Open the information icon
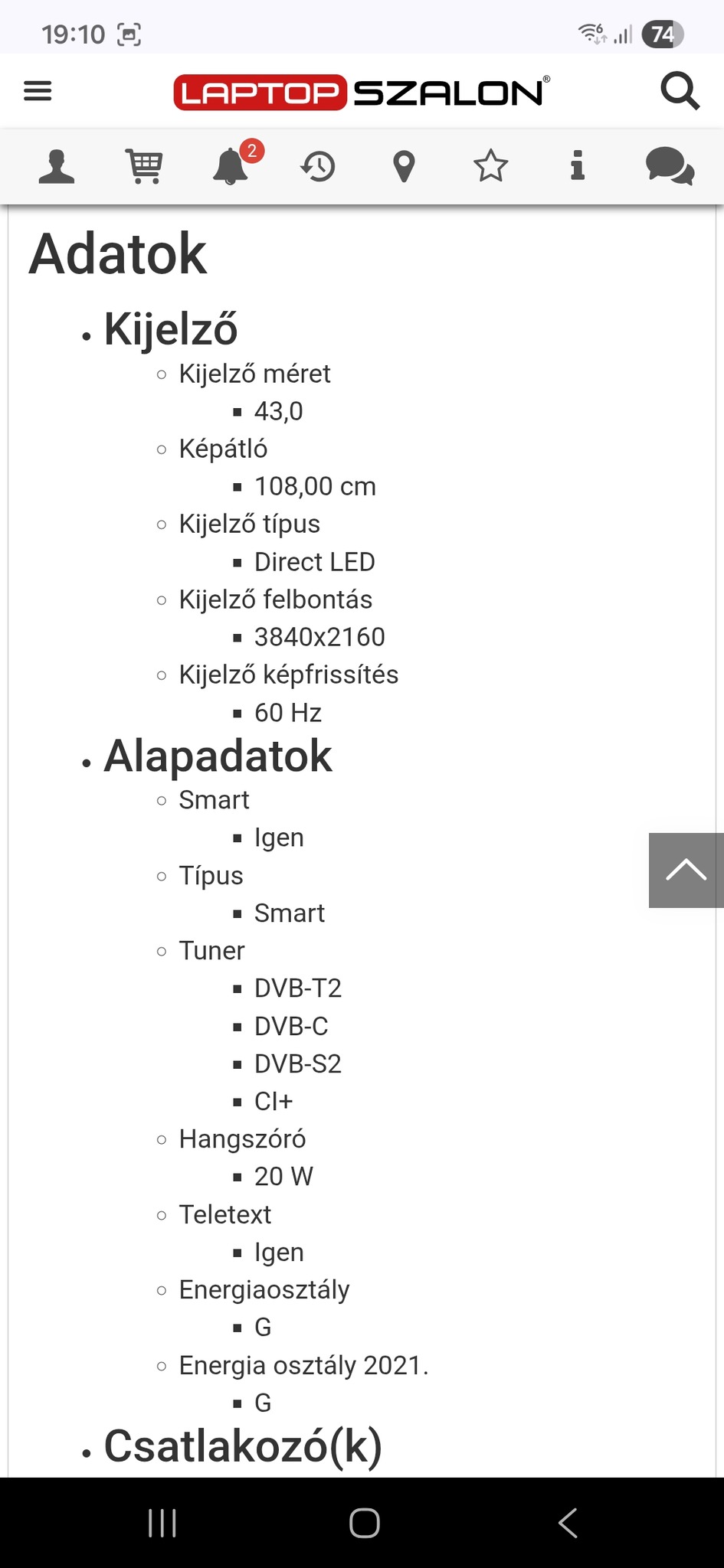Screen dimensions: 724x1568 (x=578, y=166)
